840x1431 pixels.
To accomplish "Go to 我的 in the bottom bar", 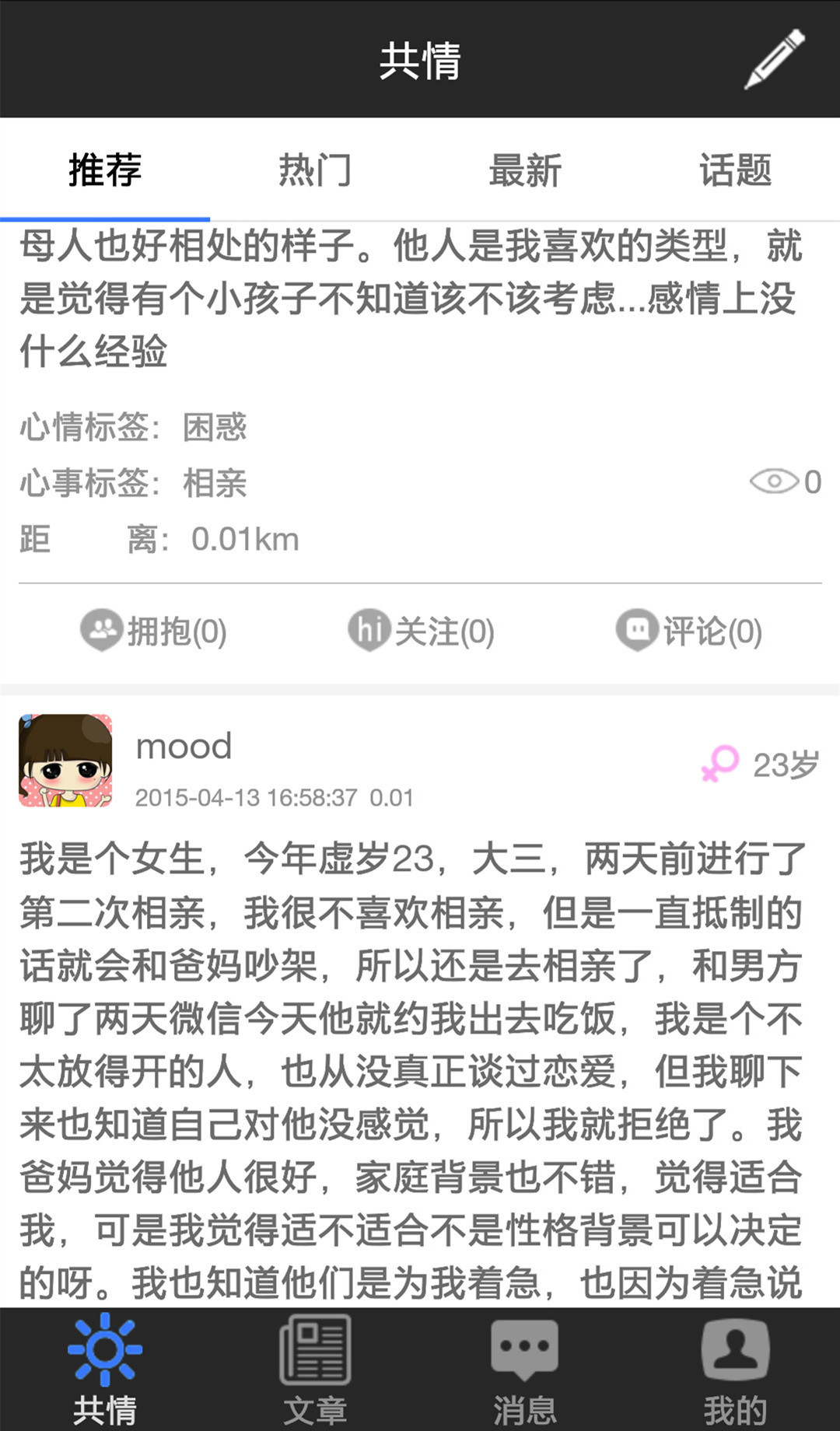I will coord(735,1370).
